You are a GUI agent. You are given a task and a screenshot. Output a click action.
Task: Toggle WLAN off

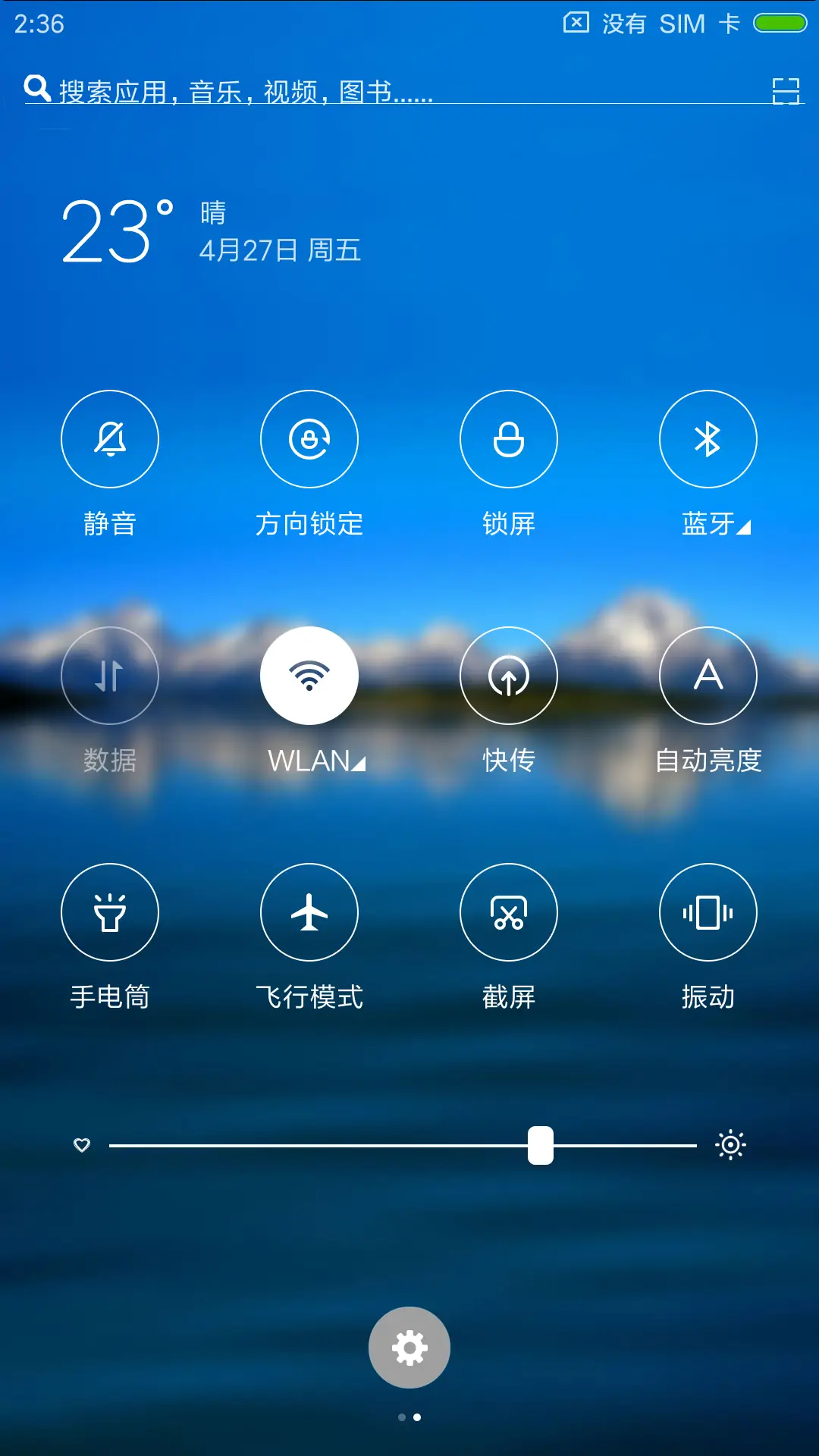coord(309,675)
